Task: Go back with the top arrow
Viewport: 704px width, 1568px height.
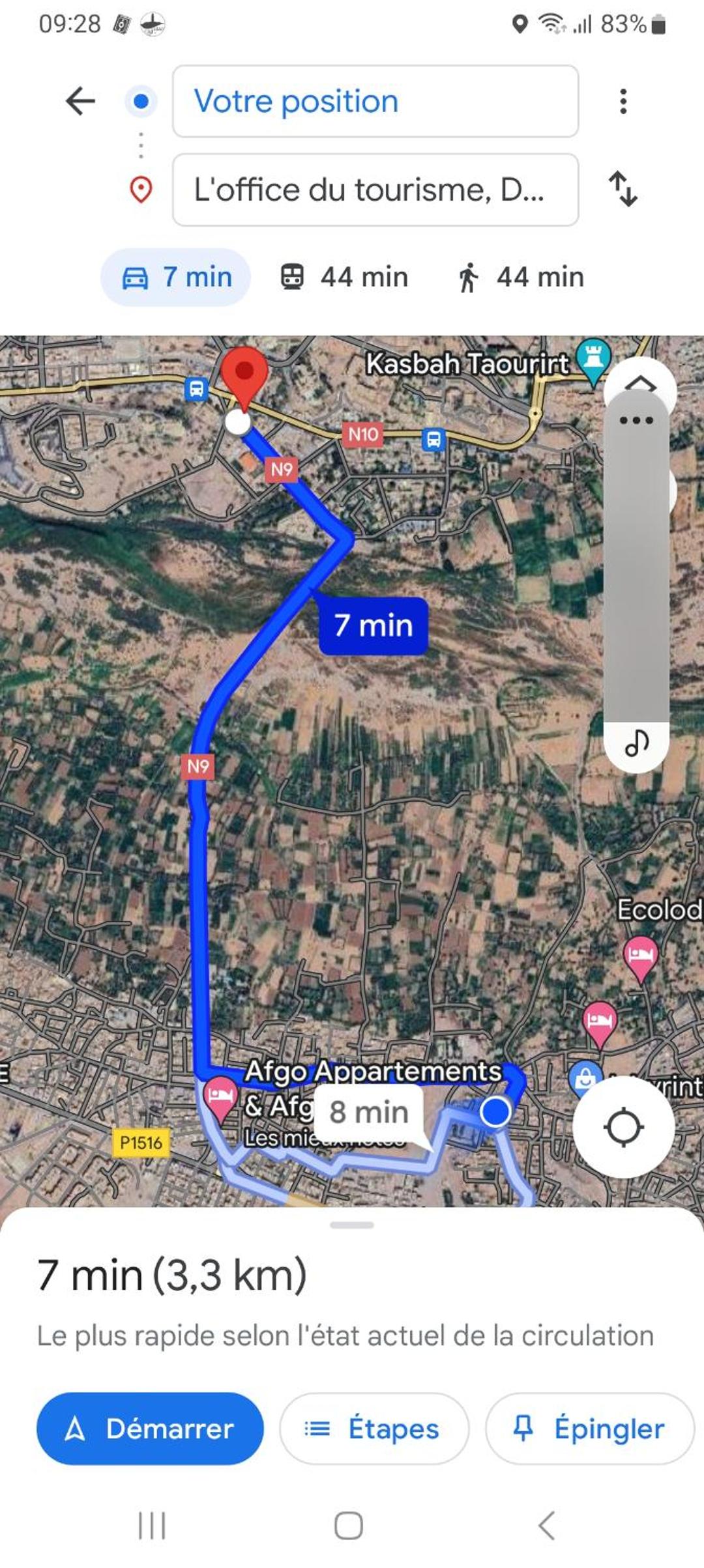Action: 81,102
